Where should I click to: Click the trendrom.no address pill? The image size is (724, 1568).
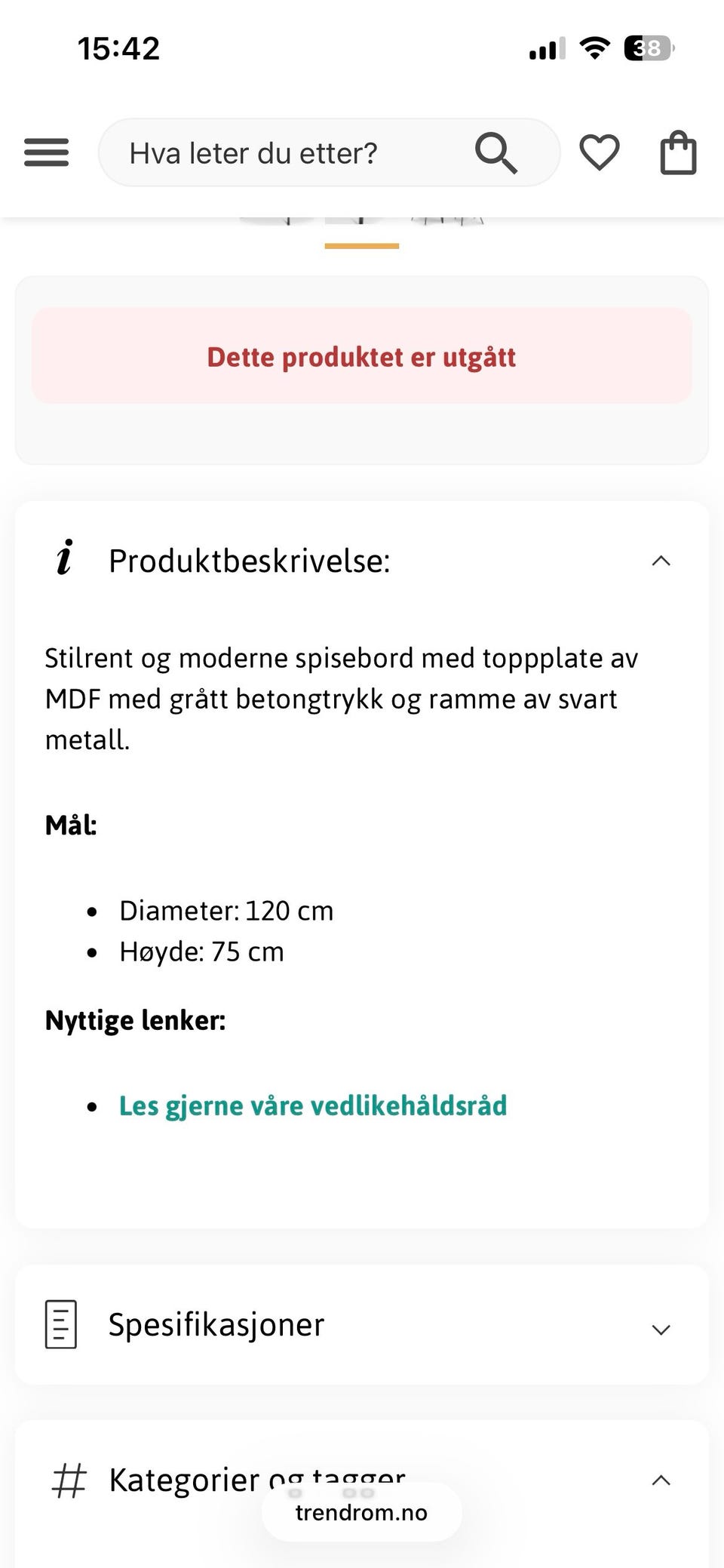click(361, 1511)
